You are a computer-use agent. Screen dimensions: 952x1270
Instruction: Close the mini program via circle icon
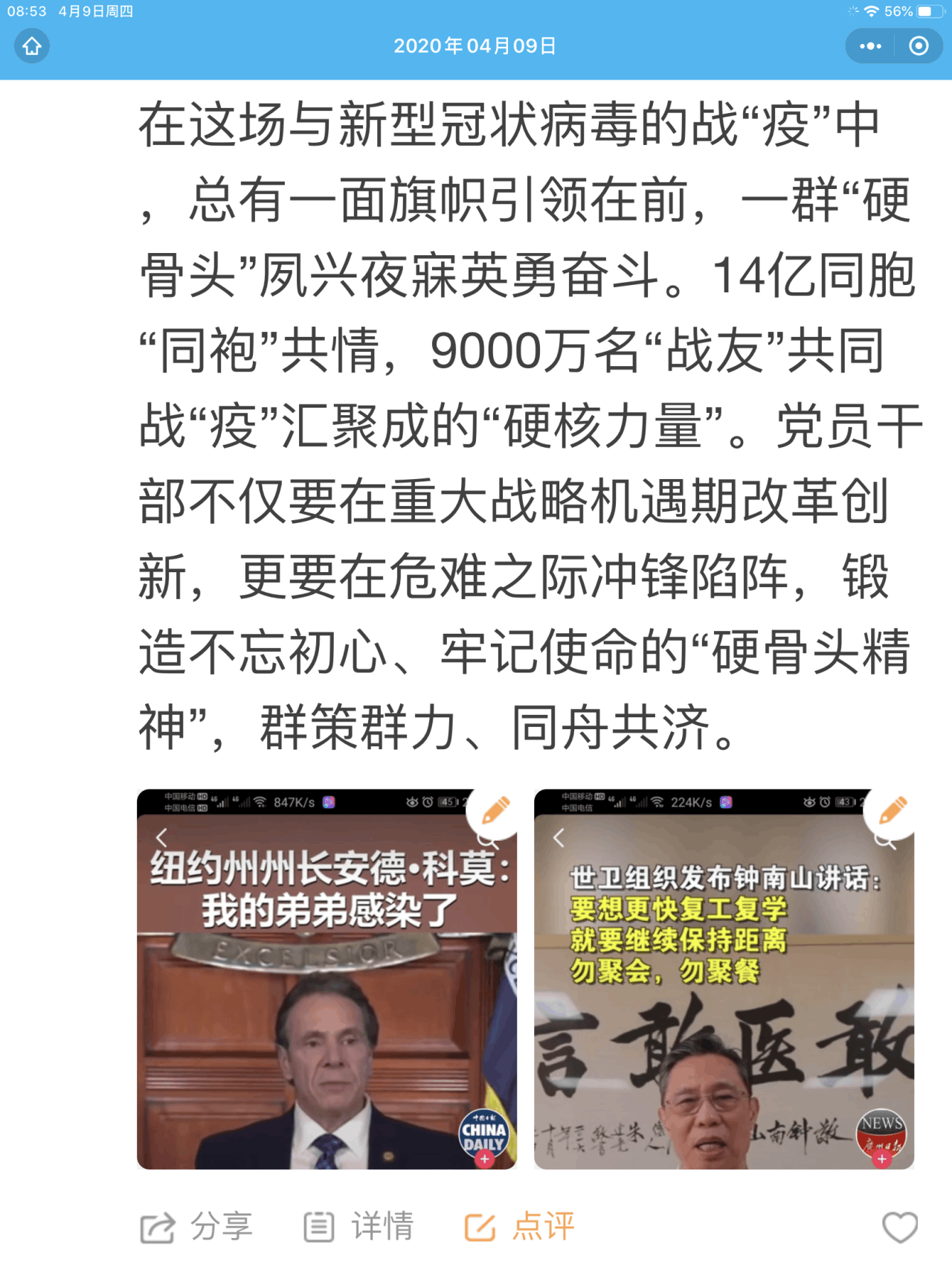[919, 46]
